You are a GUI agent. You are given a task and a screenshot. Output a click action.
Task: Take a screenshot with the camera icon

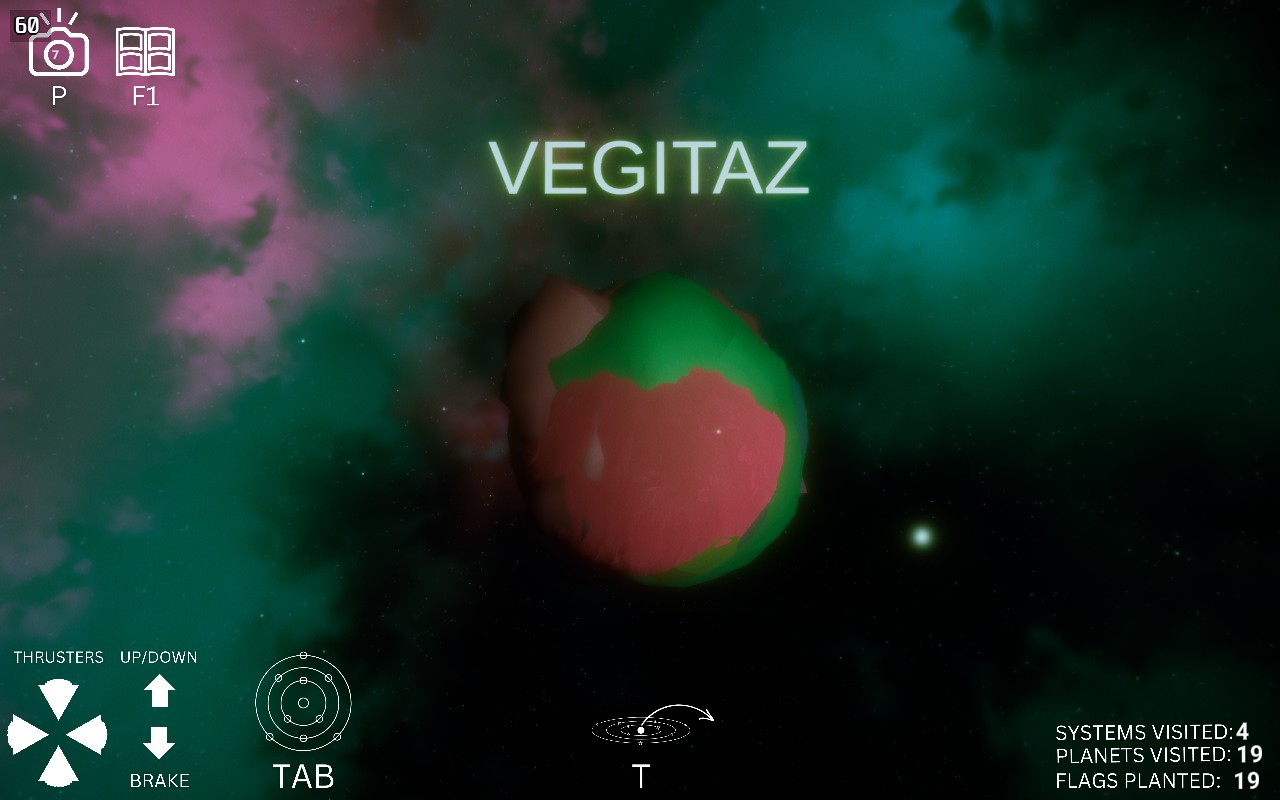tap(58, 51)
